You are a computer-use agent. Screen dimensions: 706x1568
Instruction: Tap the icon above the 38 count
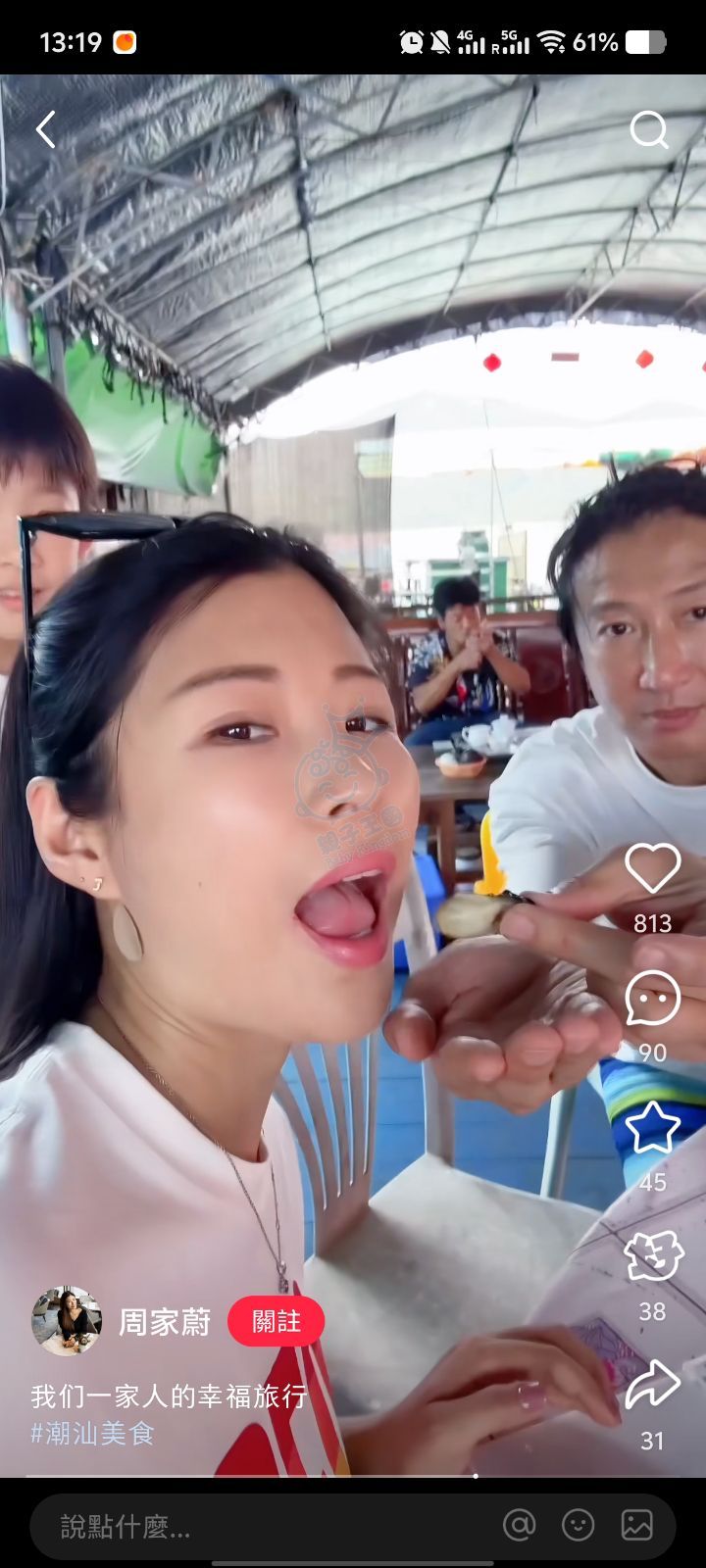pyautogui.click(x=652, y=1256)
